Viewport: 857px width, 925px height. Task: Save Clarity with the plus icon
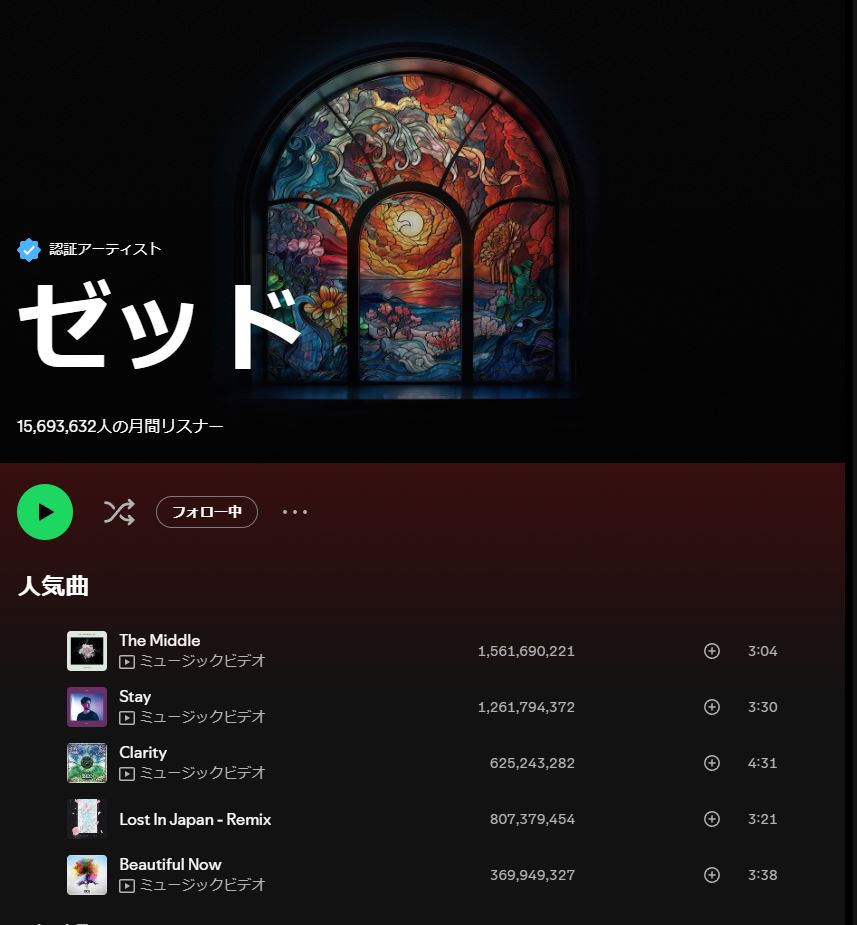click(x=712, y=763)
